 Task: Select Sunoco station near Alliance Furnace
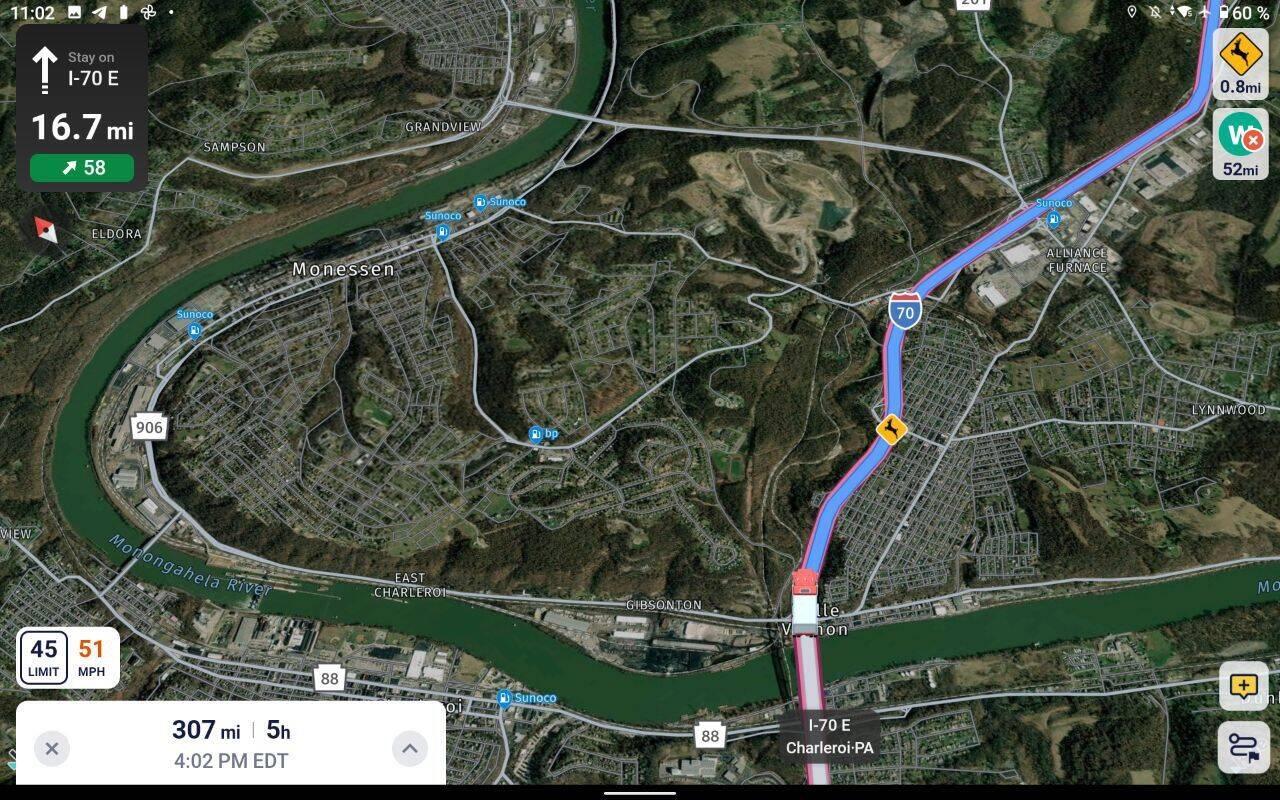1053,219
